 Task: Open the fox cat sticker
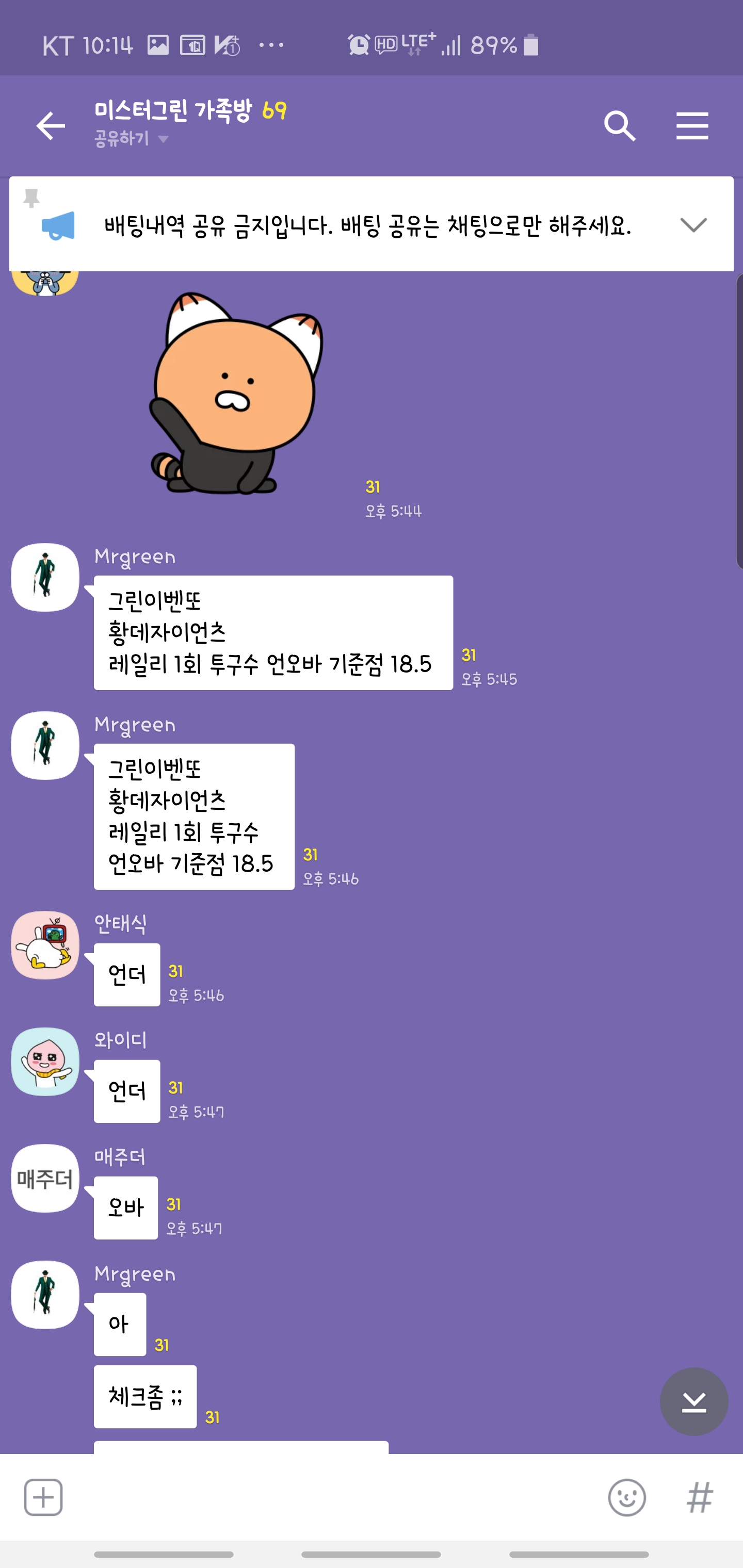point(236,393)
